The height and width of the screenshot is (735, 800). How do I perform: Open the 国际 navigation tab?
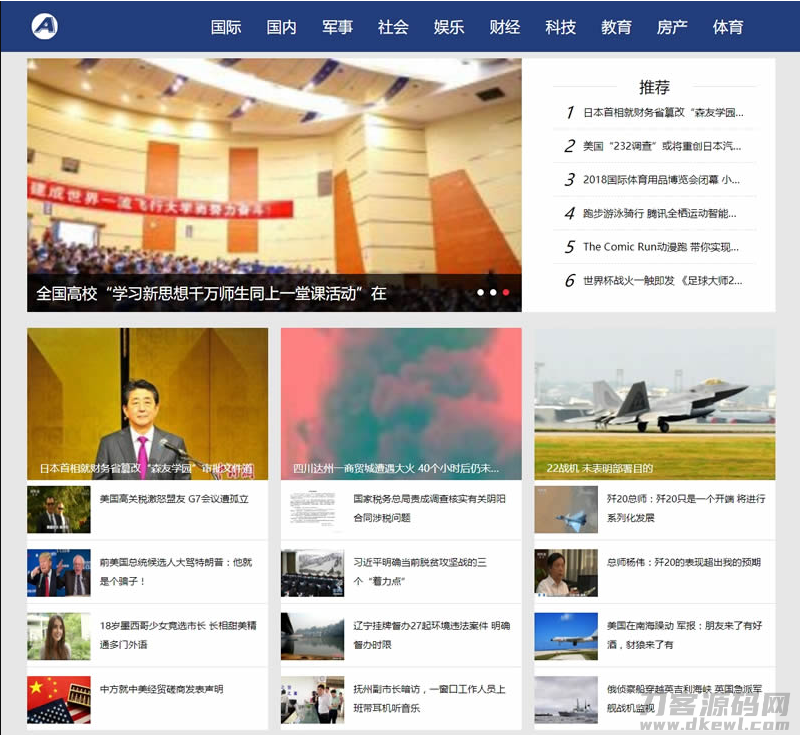(226, 27)
